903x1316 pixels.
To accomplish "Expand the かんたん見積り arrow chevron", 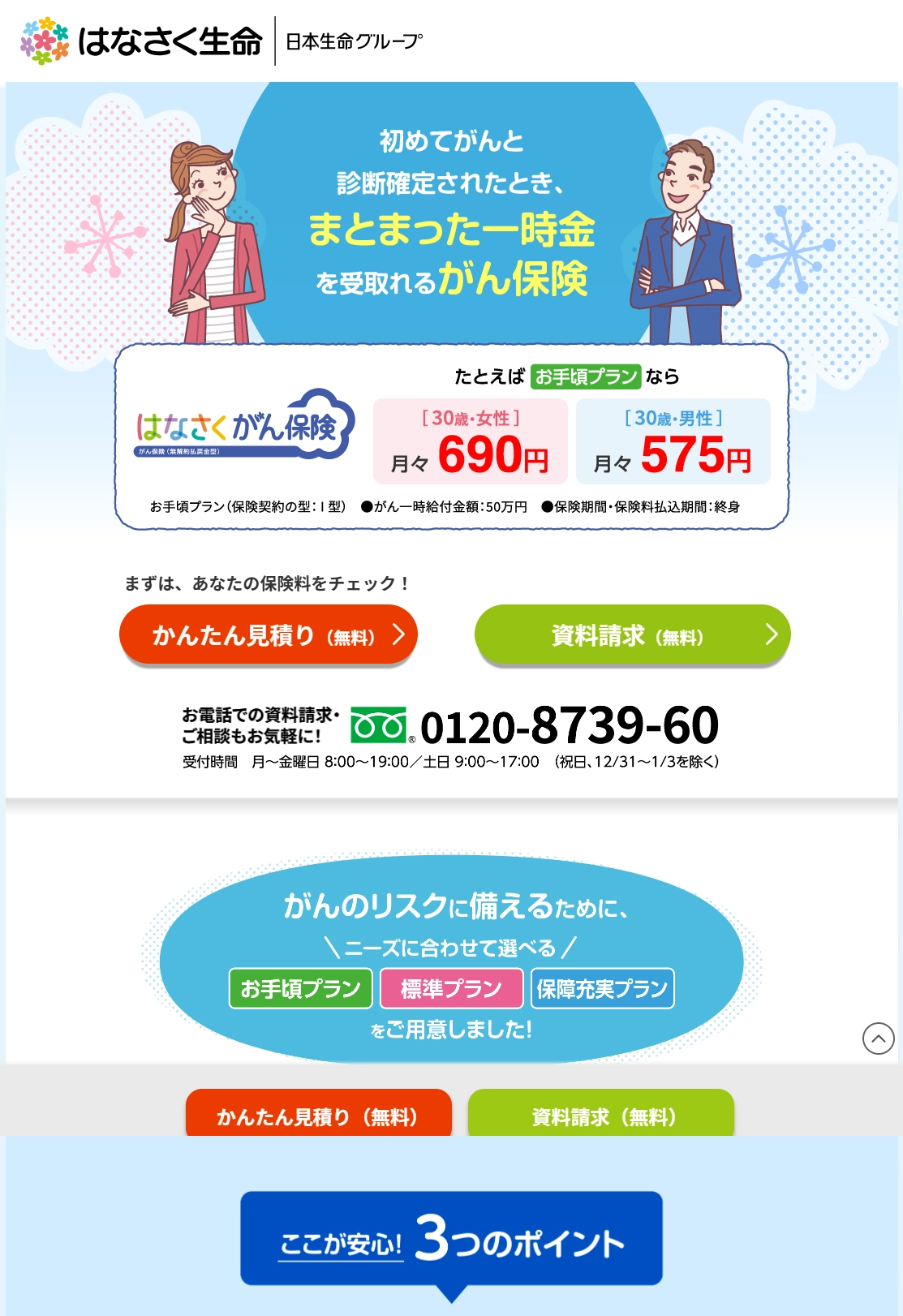I will click(398, 637).
